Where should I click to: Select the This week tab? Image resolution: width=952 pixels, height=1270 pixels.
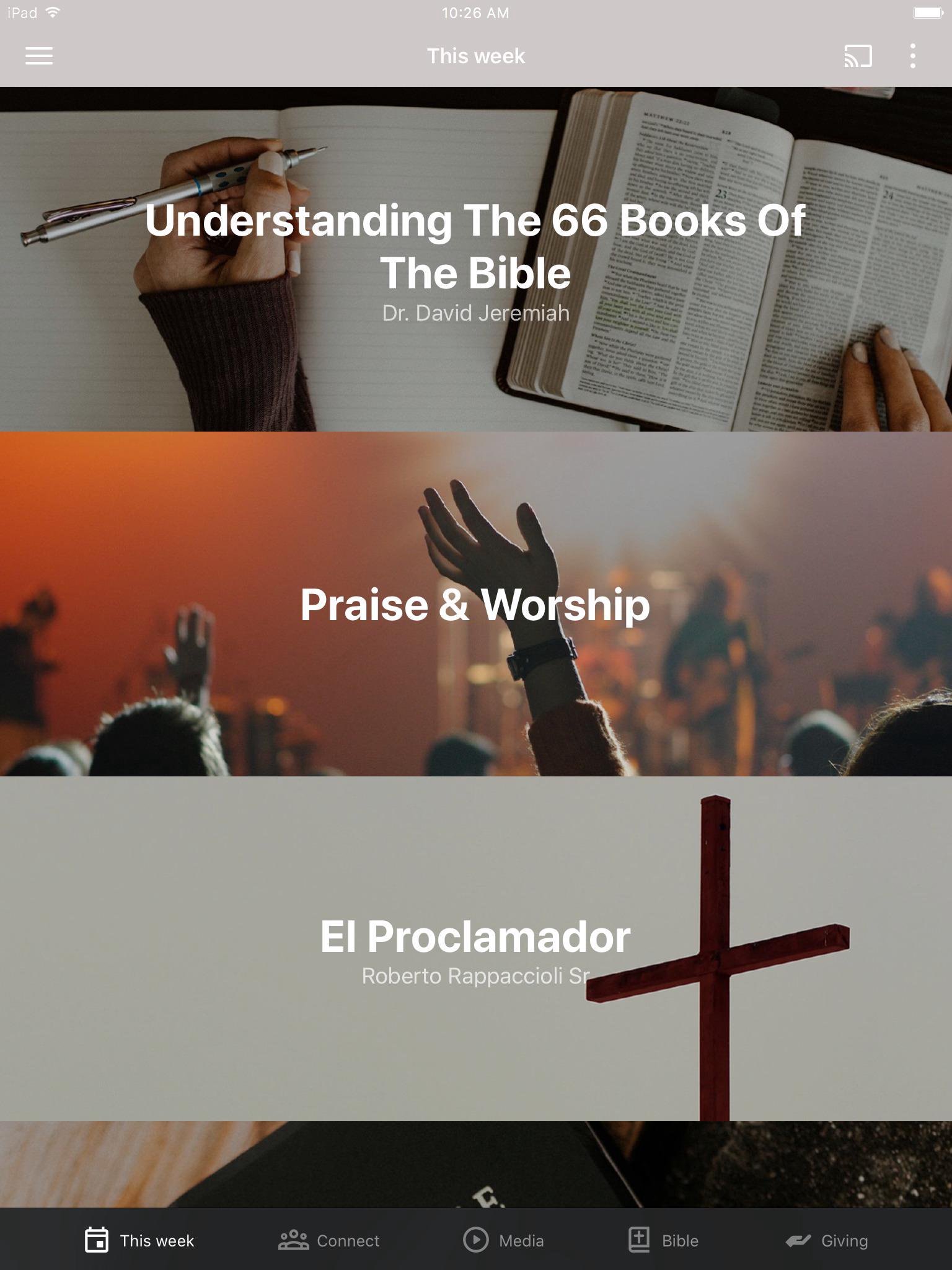[x=139, y=1240]
